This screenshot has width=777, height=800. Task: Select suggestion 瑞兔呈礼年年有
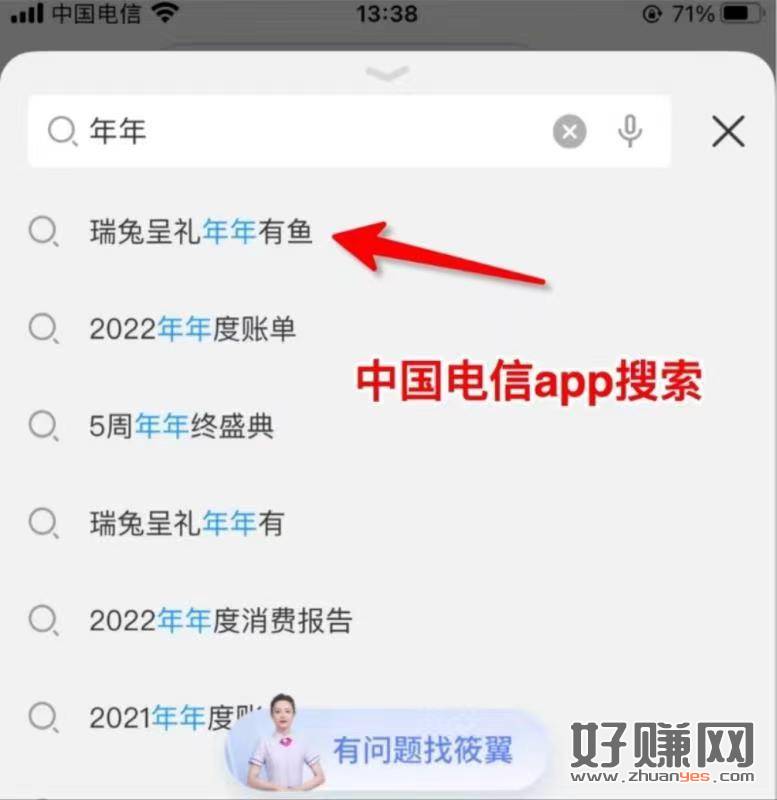(x=187, y=523)
